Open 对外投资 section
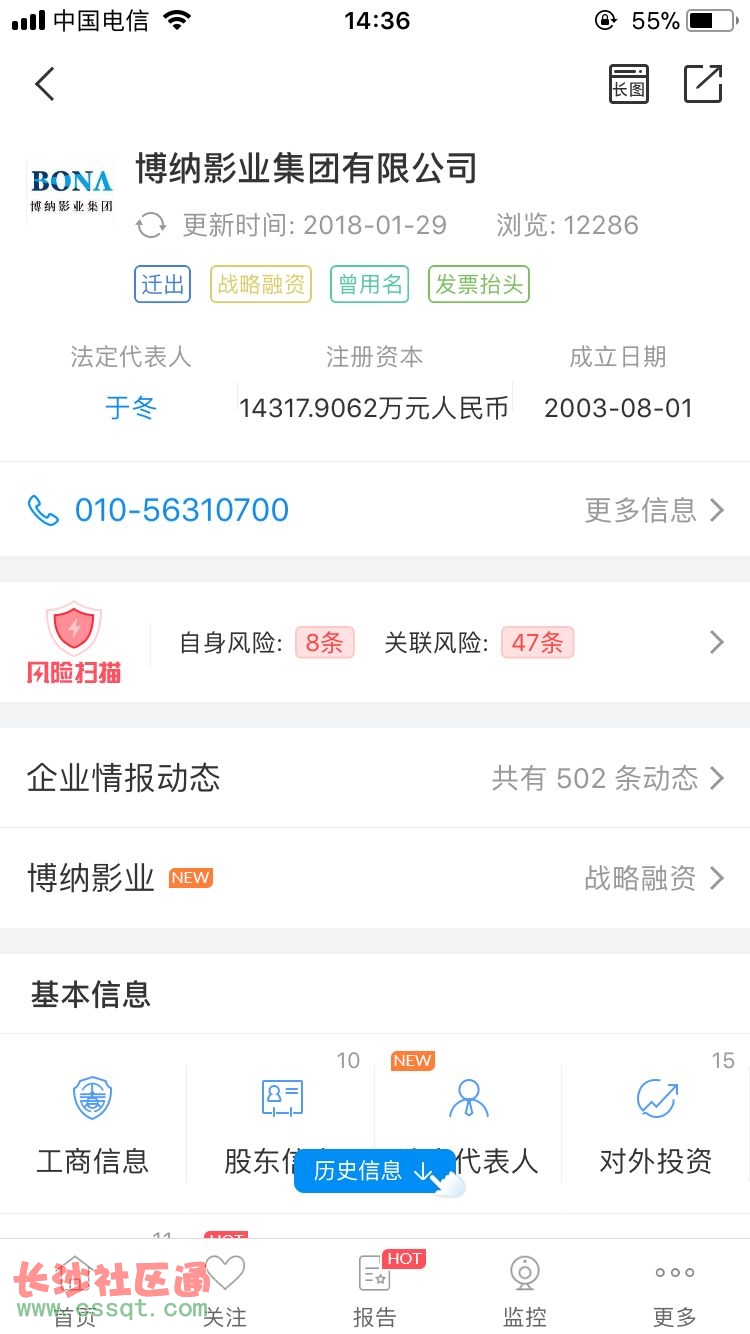 pos(656,1124)
